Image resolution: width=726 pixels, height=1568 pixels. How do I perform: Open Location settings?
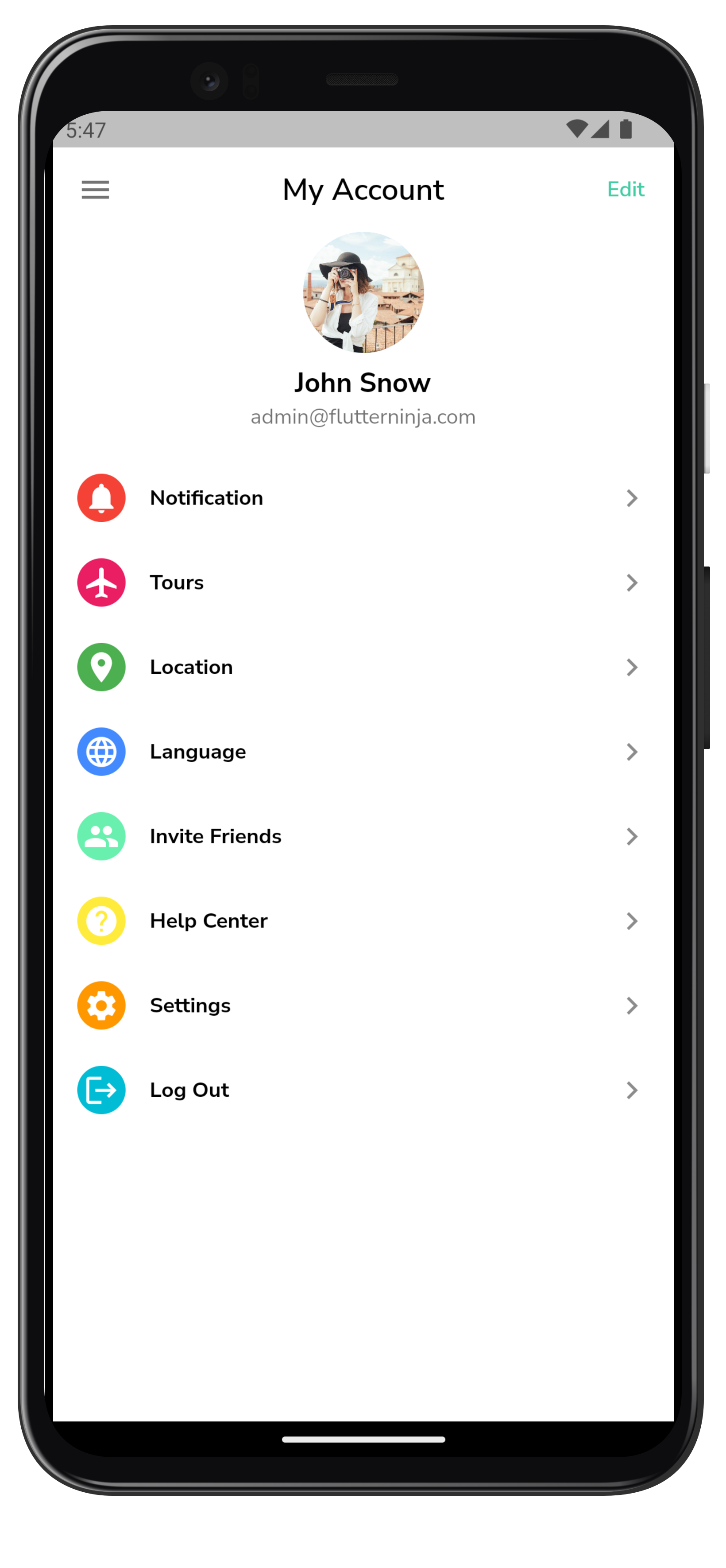pos(363,667)
